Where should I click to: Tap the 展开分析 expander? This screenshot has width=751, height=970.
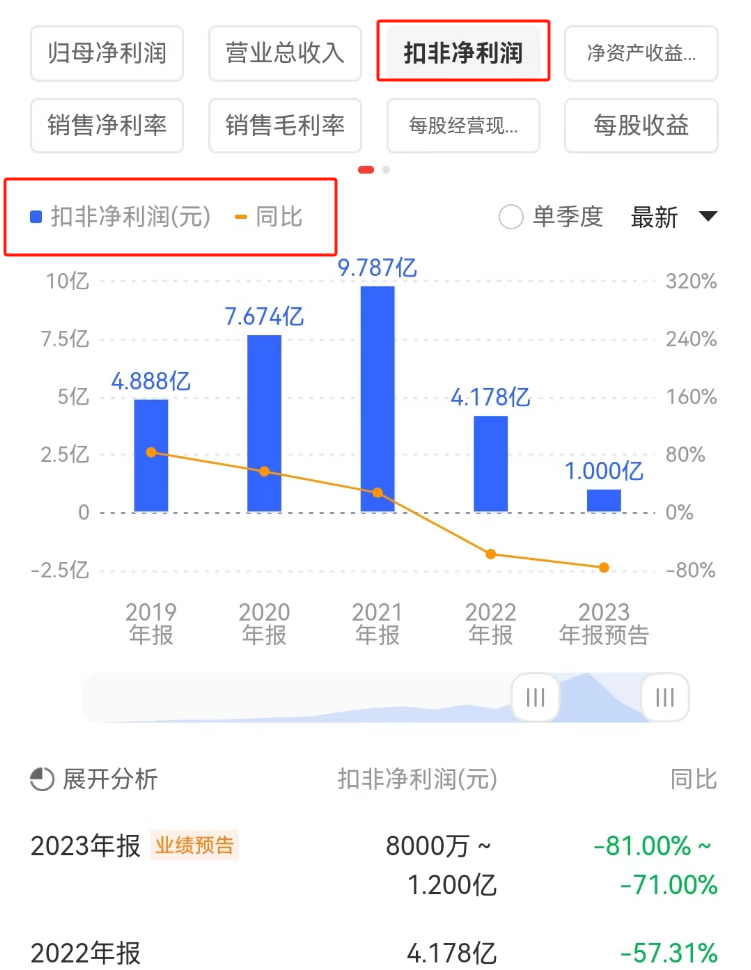[95, 779]
